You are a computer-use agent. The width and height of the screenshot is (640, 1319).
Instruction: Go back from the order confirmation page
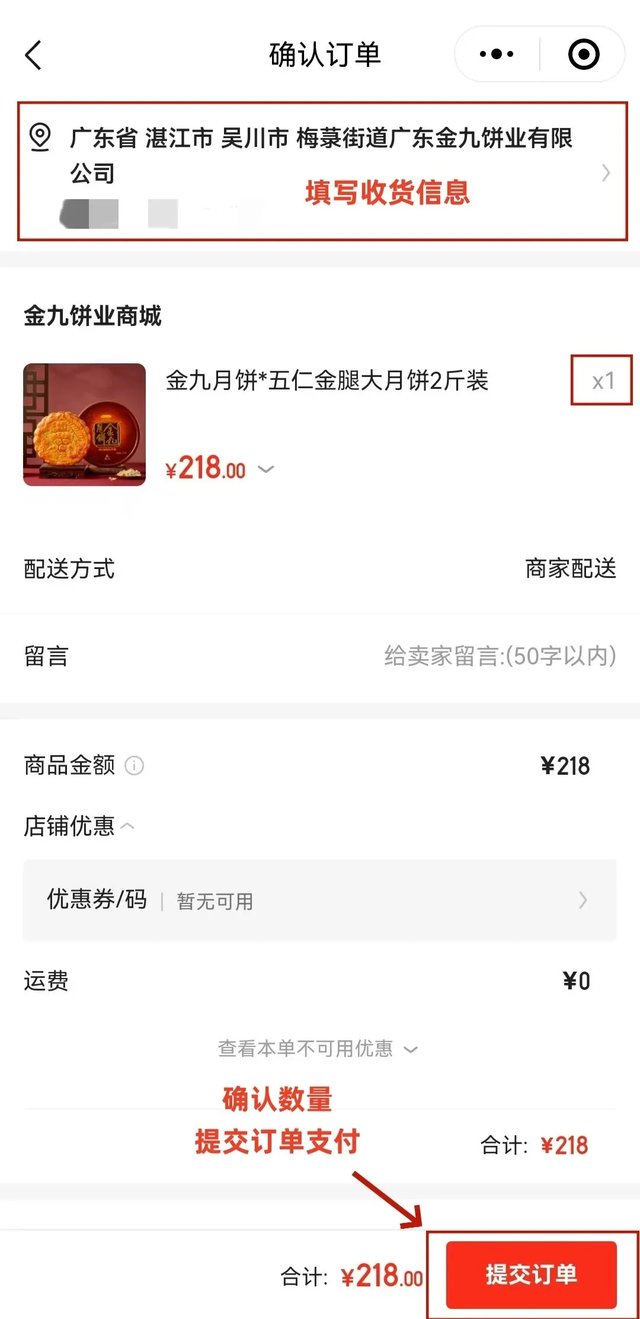[33, 55]
